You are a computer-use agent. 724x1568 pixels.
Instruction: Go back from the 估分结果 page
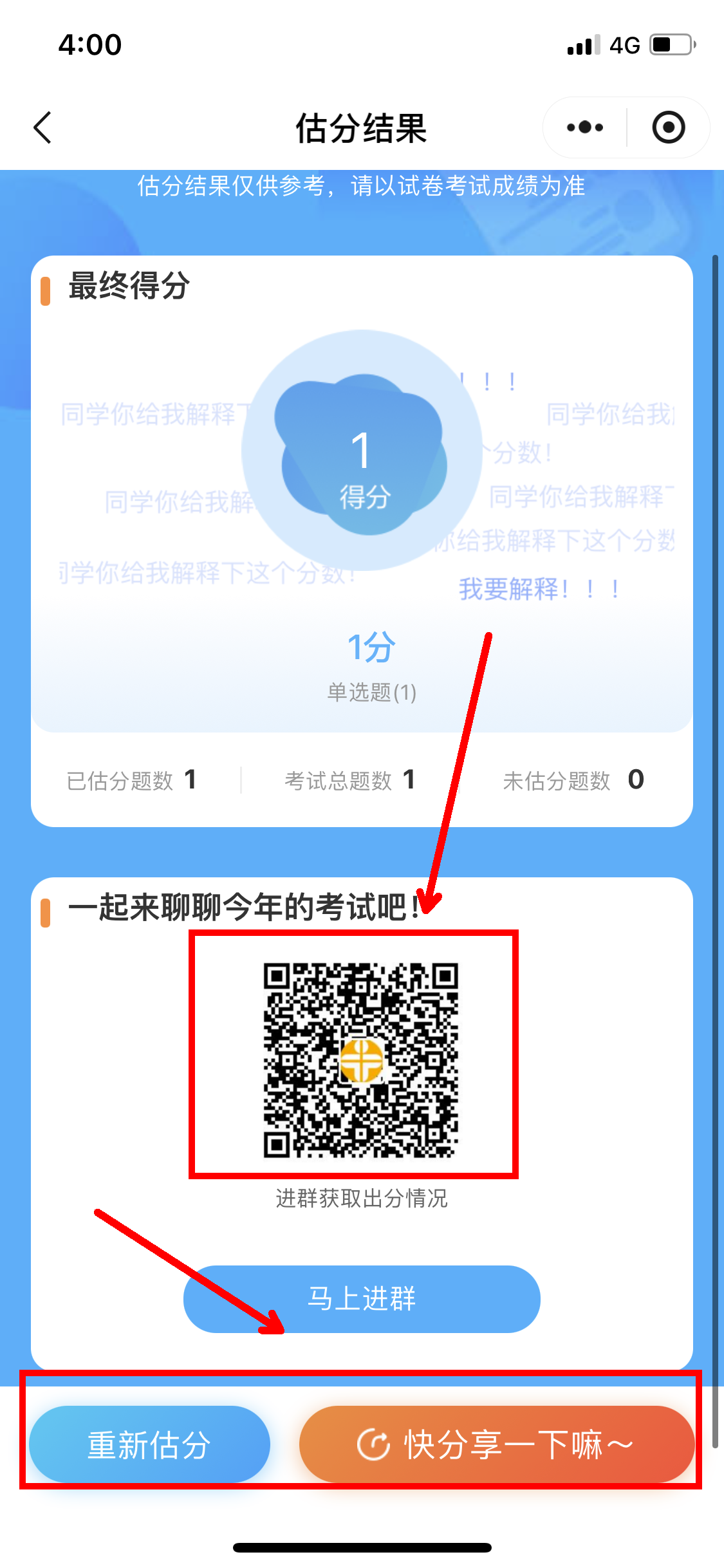coord(42,127)
